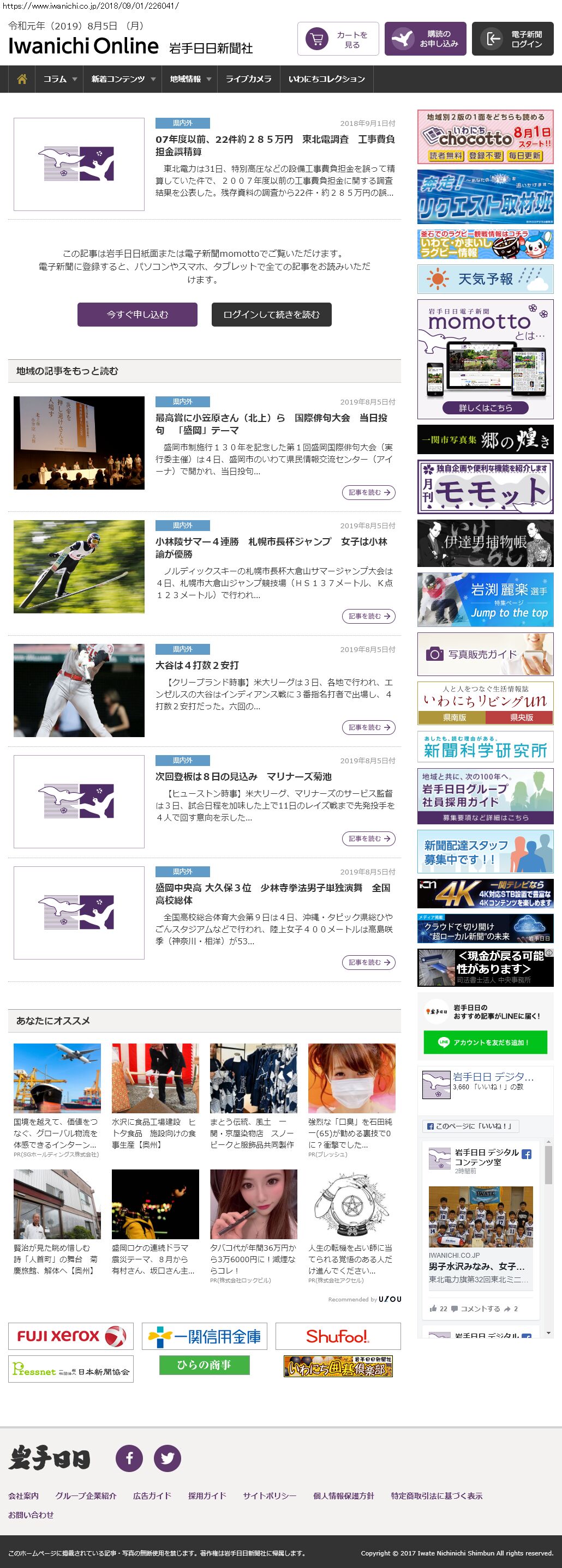This screenshot has height=1568, width=562.
Task: Open 購読のお申し込み subscription button
Action: (425, 40)
